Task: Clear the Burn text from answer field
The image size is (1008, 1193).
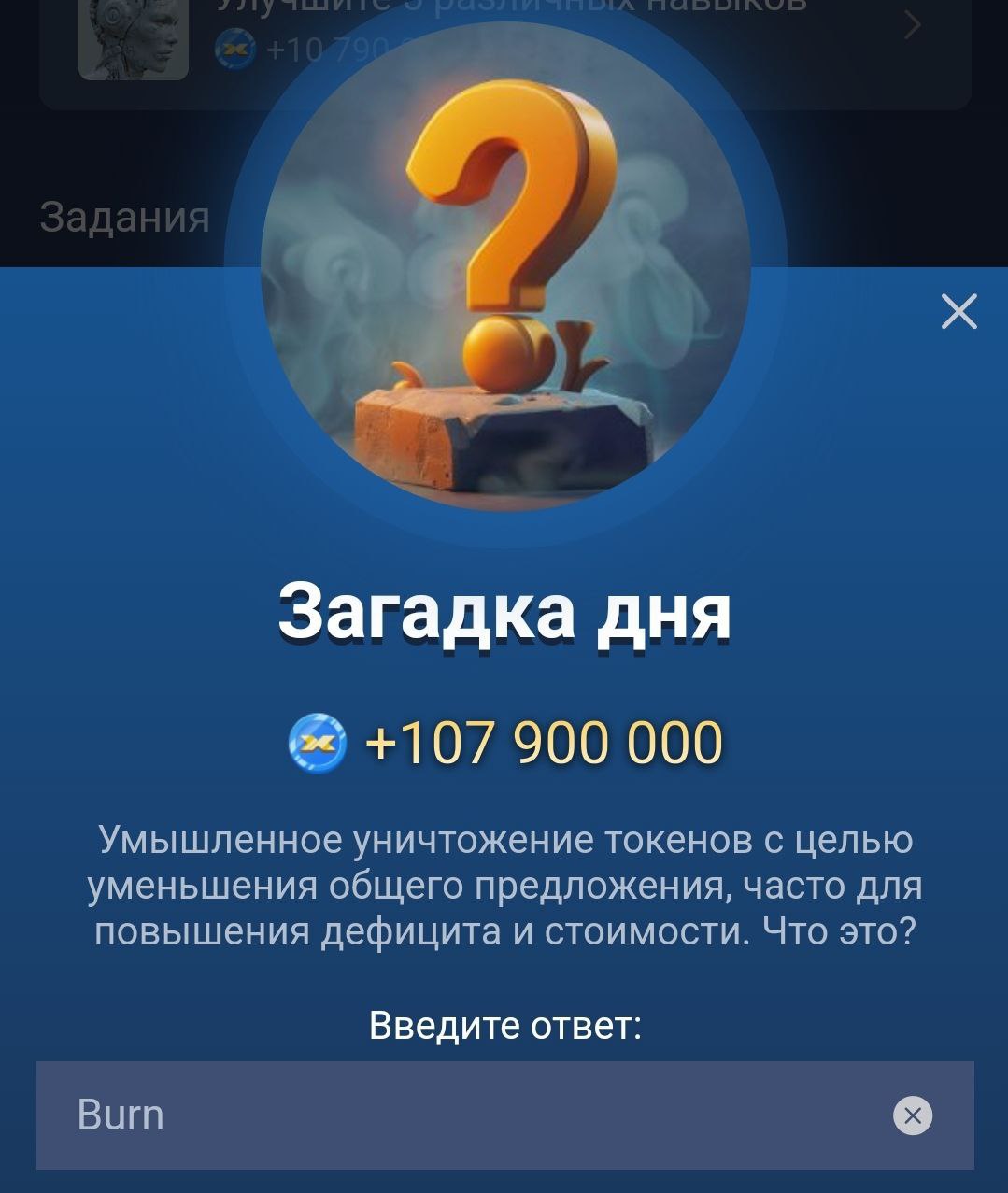Action: click(913, 1115)
